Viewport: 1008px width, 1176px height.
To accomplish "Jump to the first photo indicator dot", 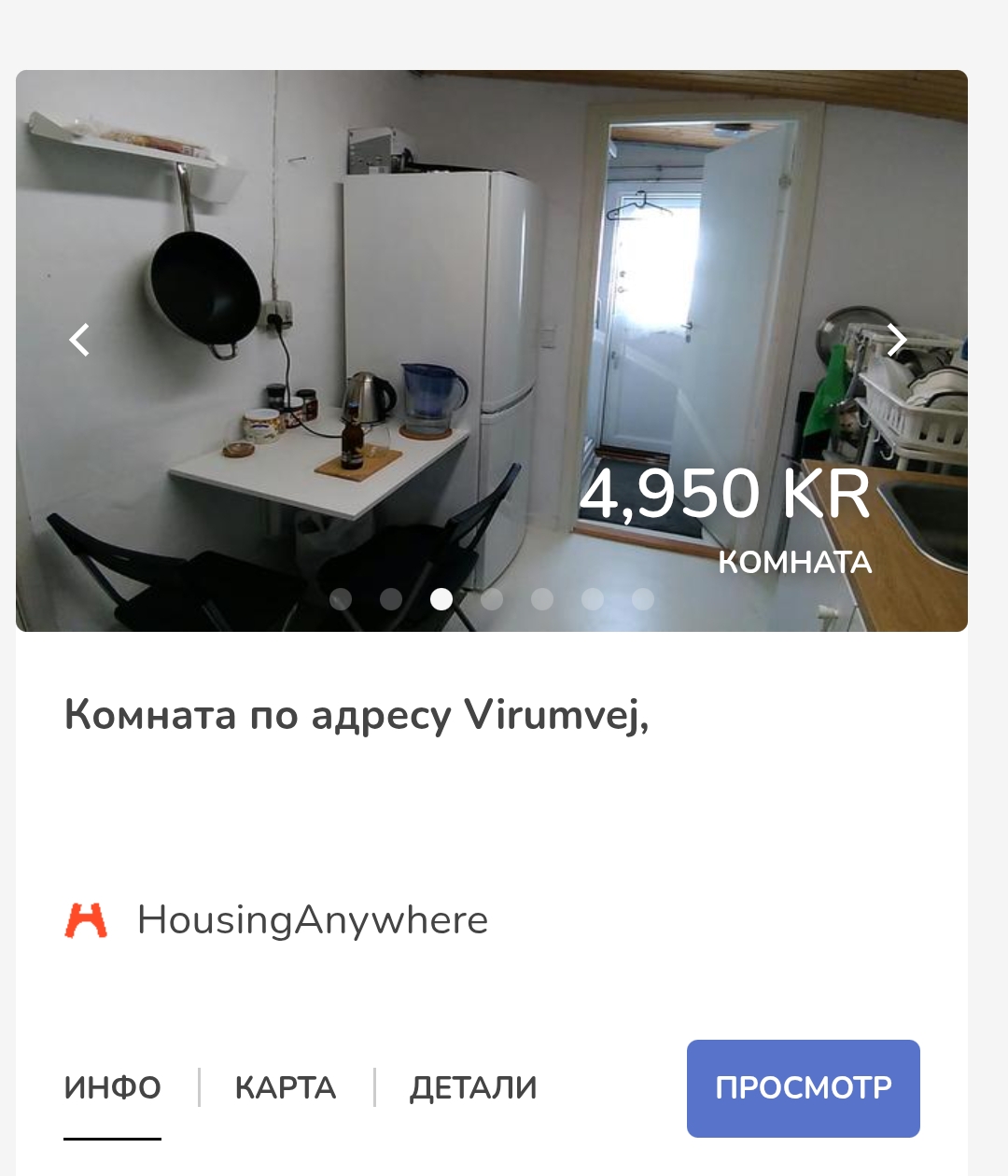I will point(341,599).
